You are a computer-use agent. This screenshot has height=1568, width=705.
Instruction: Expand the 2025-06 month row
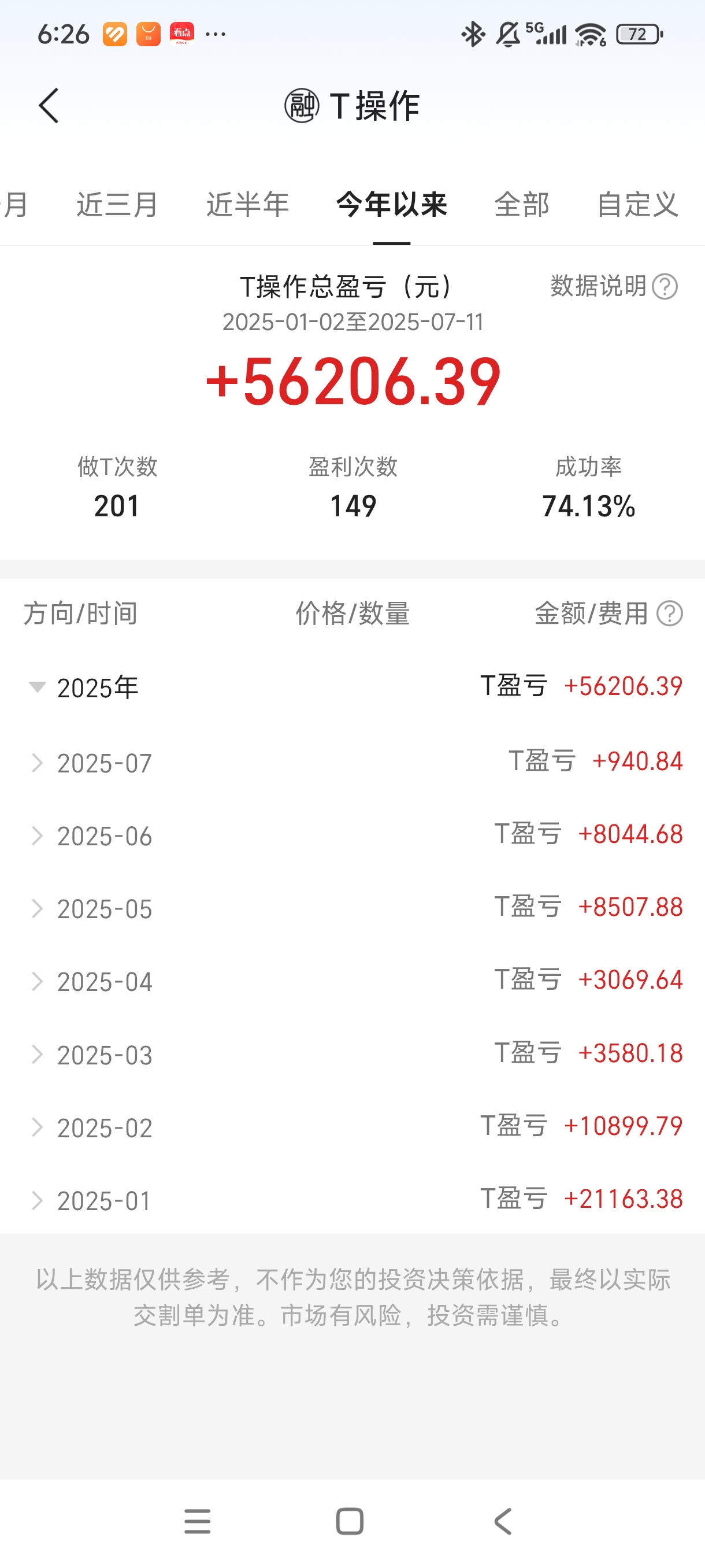[x=352, y=835]
